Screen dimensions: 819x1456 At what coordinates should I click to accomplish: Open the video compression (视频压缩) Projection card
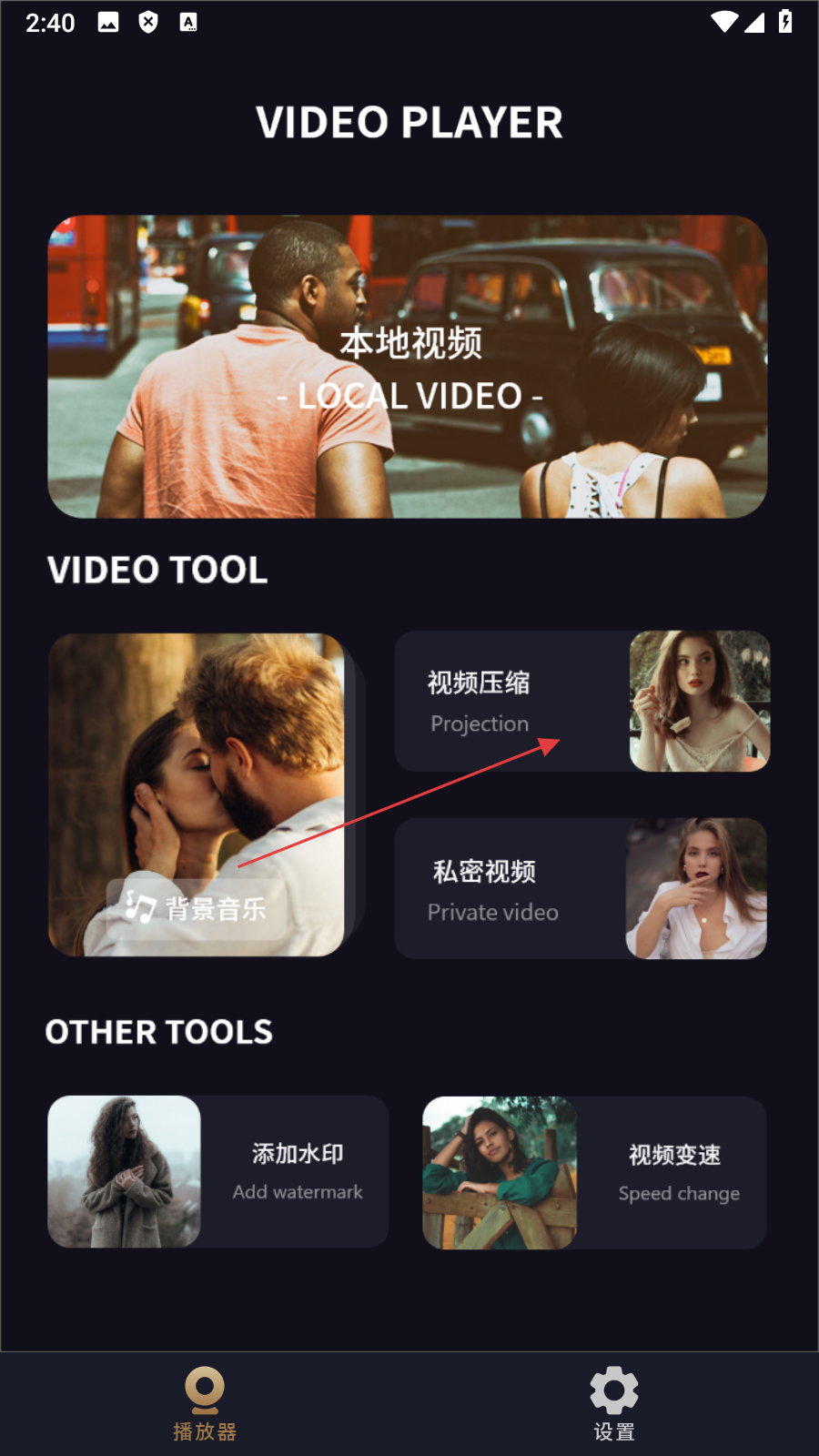581,702
